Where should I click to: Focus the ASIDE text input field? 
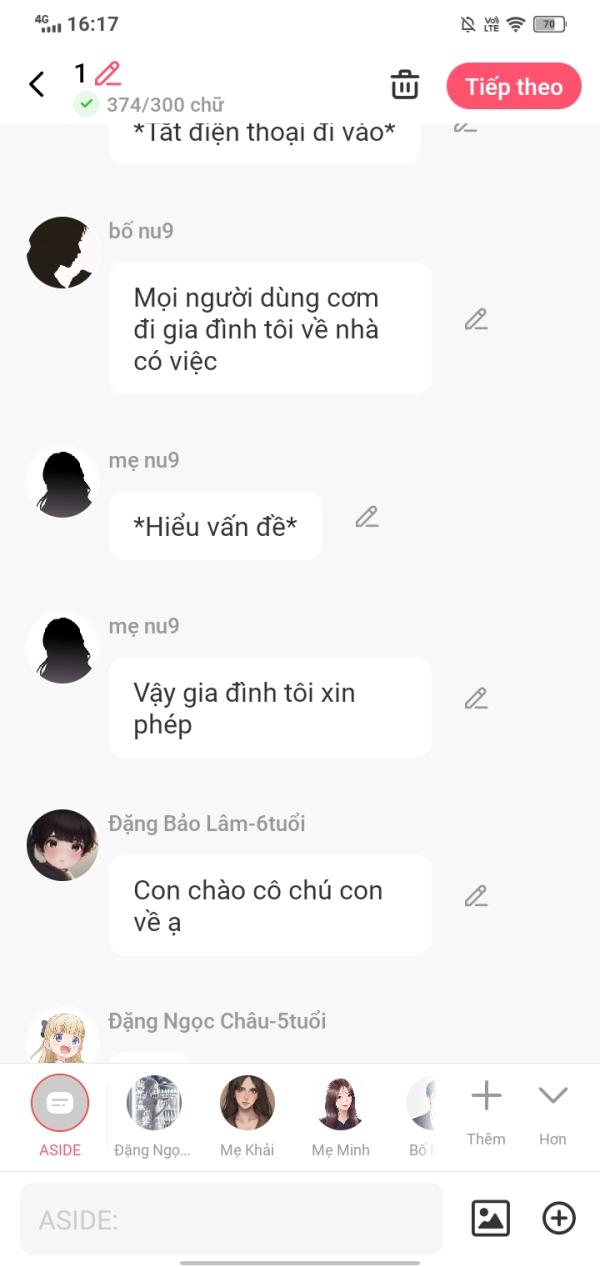231,1219
